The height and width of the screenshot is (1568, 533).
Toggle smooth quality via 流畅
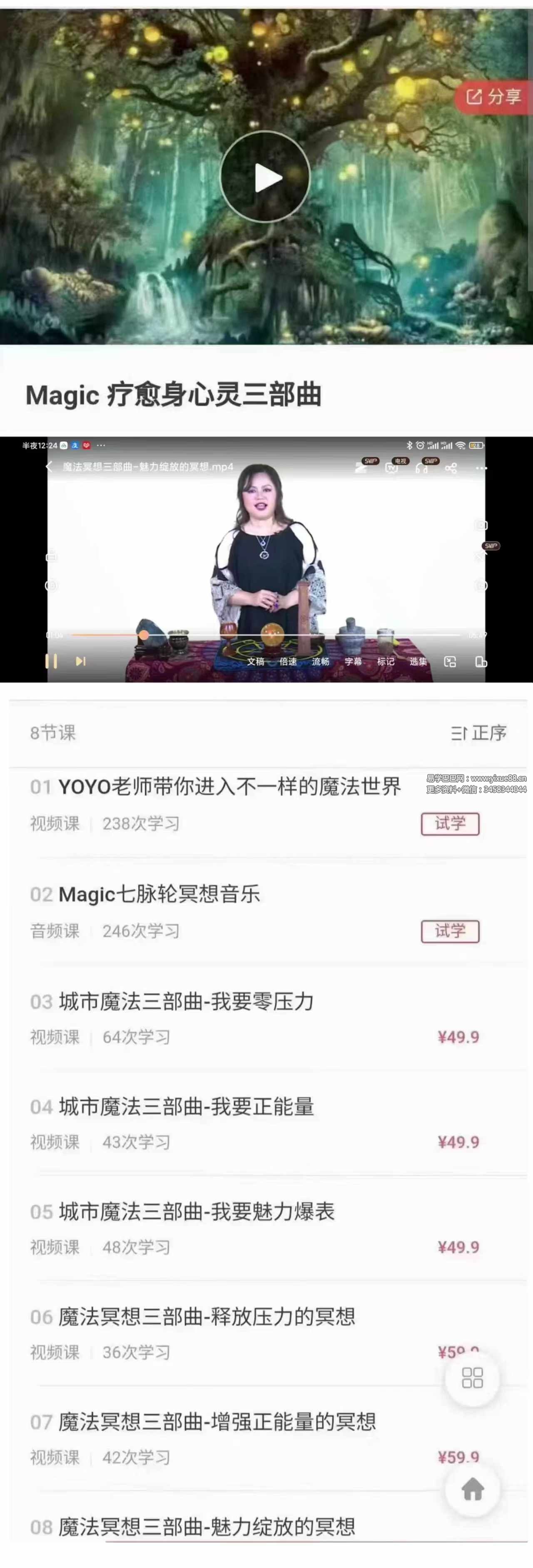click(321, 662)
